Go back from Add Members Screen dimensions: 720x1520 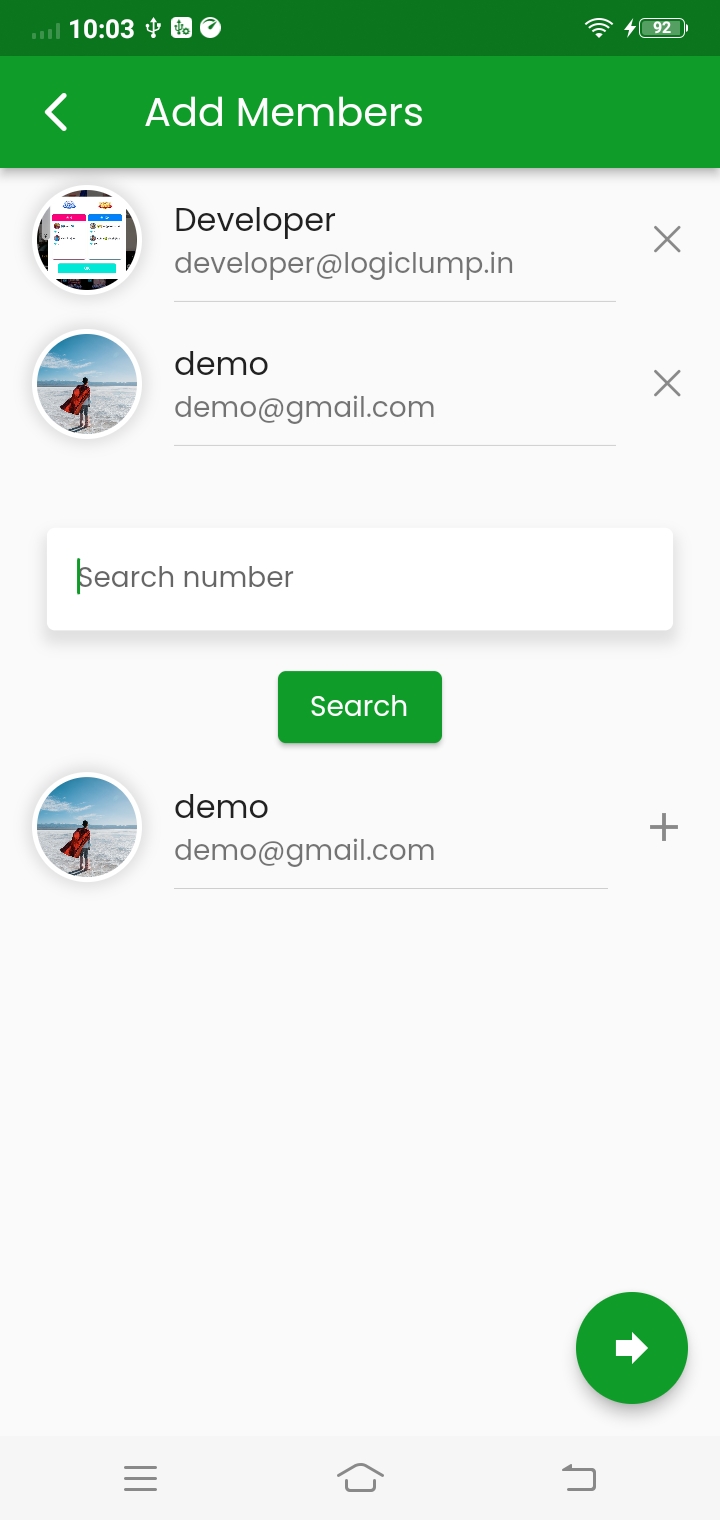57,112
